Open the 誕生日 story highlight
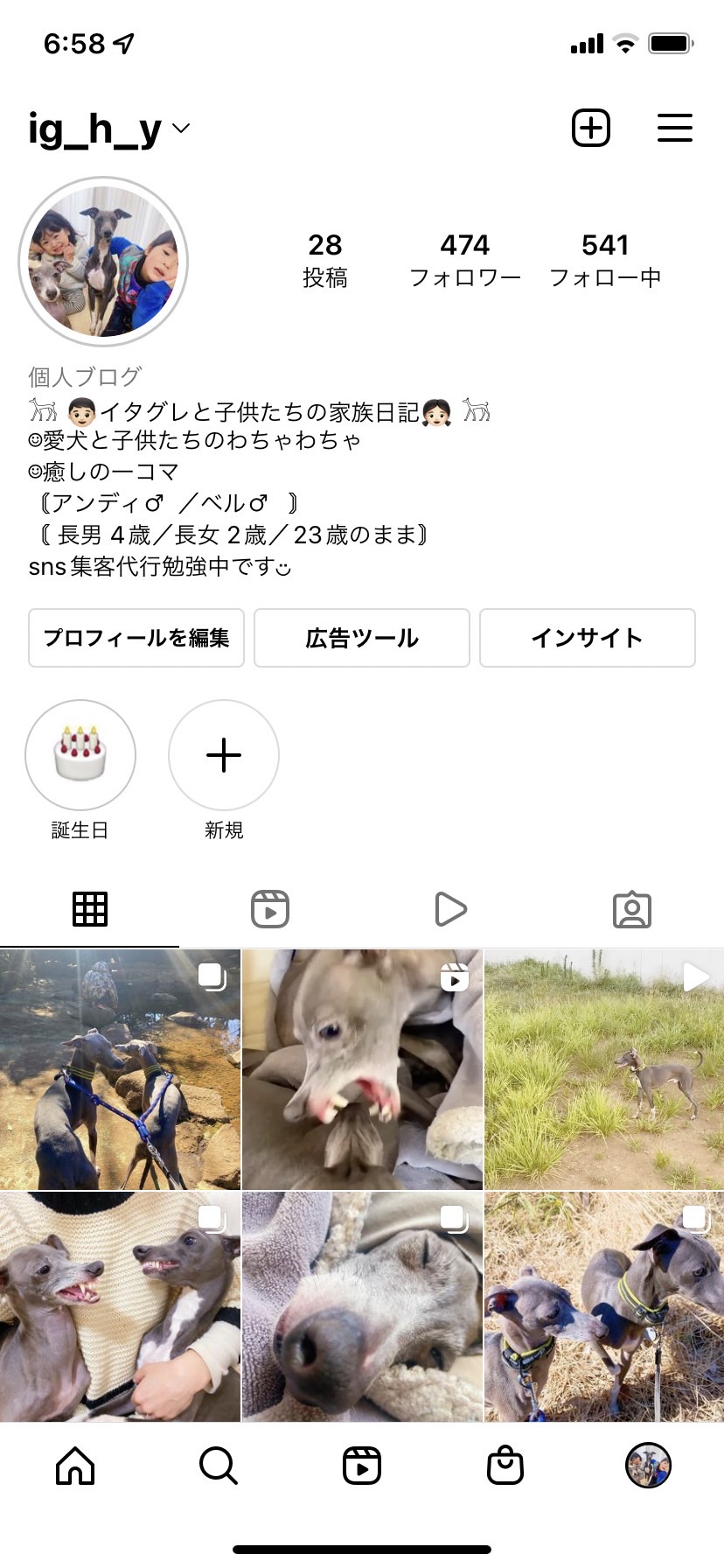Viewport: 724px width, 1568px height. [80, 755]
